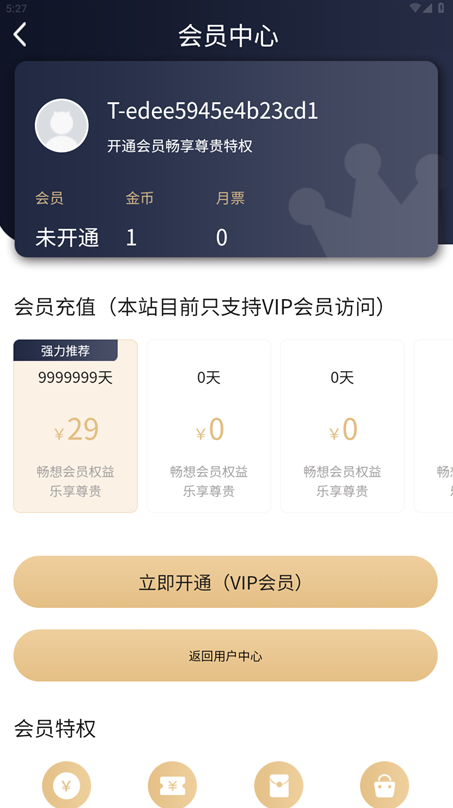The image size is (453, 808).
Task: Tap 立即开通（VIP会员） button
Action: click(x=225, y=582)
